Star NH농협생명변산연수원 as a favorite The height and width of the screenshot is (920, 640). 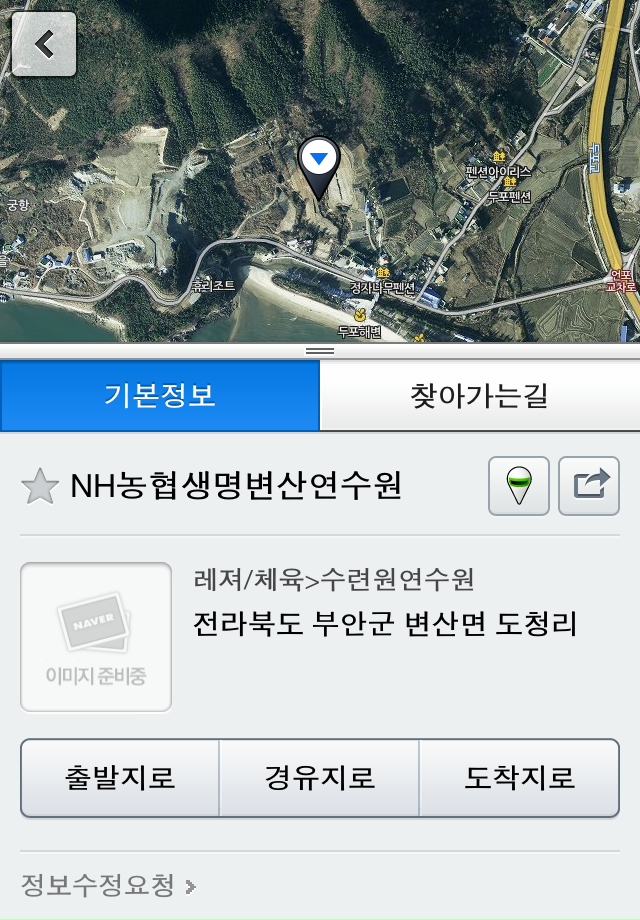click(40, 487)
